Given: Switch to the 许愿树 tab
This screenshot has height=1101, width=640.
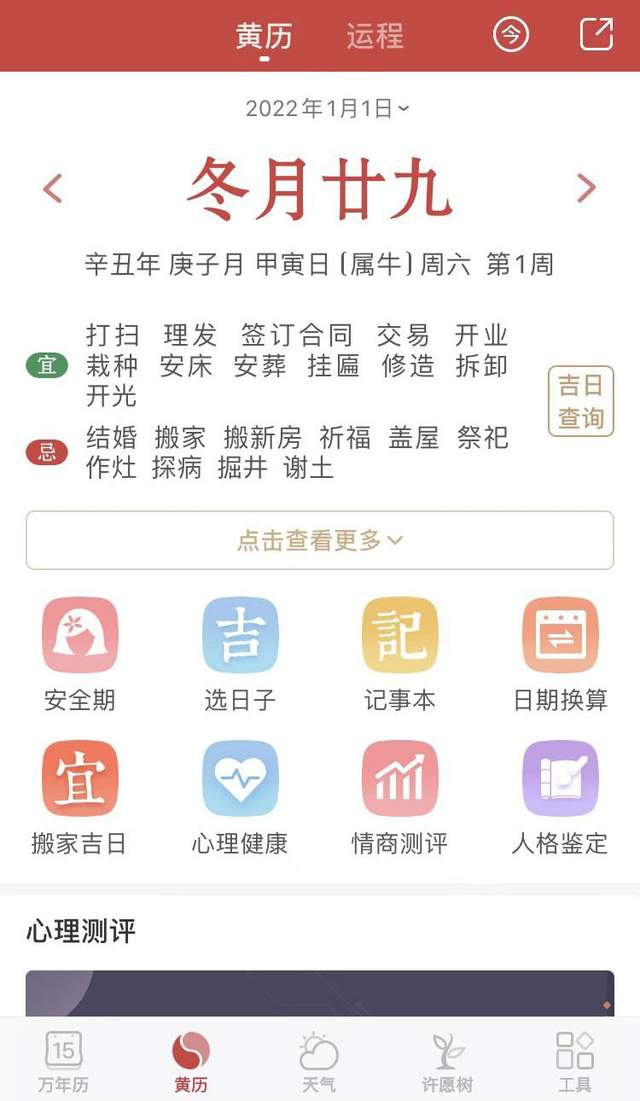Looking at the screenshot, I should pyautogui.click(x=447, y=1061).
